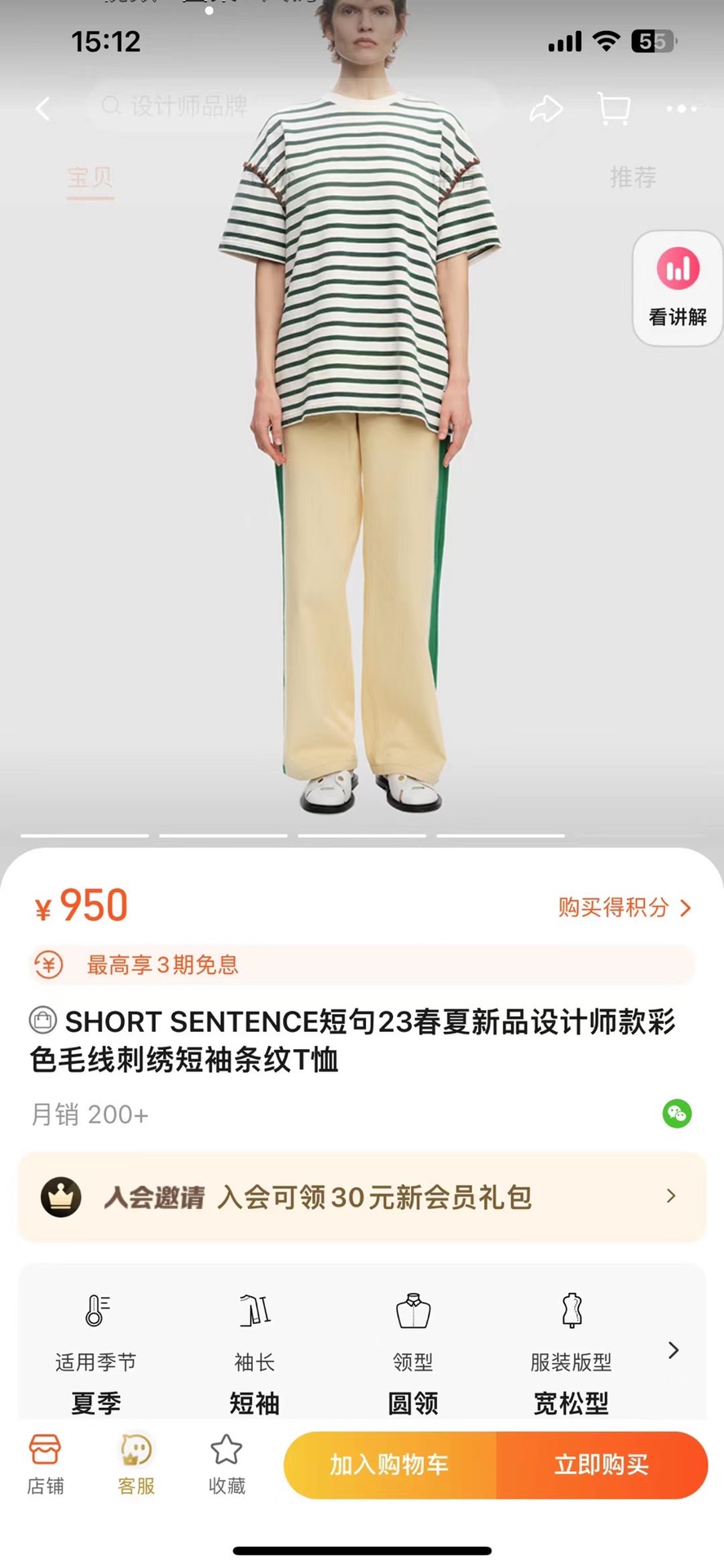Open the three-dot overflow menu
The width and height of the screenshot is (724, 1568).
[681, 109]
